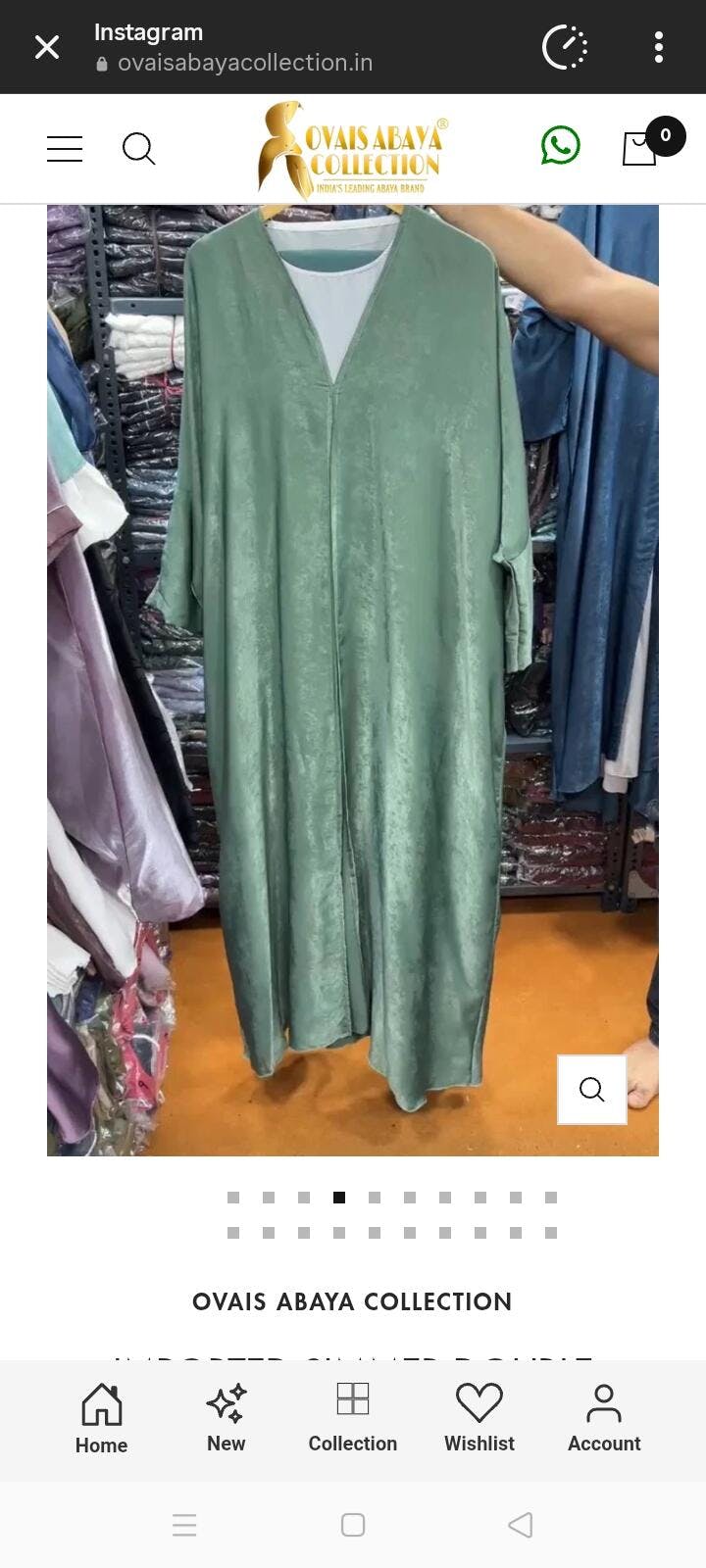This screenshot has height=1568, width=706.
Task: Zoom into the product photo
Action: [591, 1089]
